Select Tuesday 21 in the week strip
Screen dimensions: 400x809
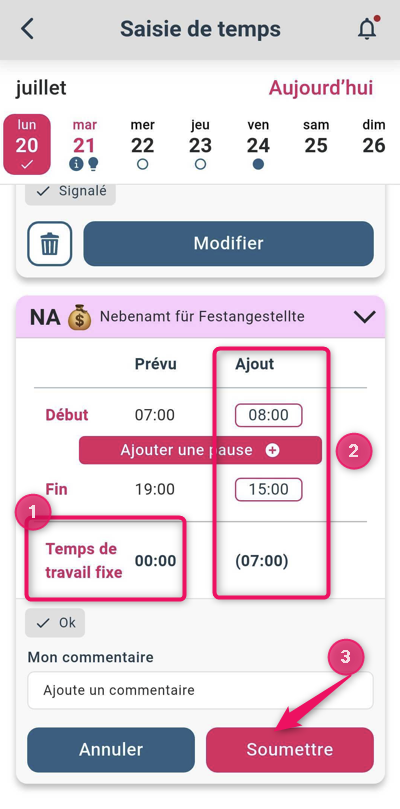tap(84, 144)
